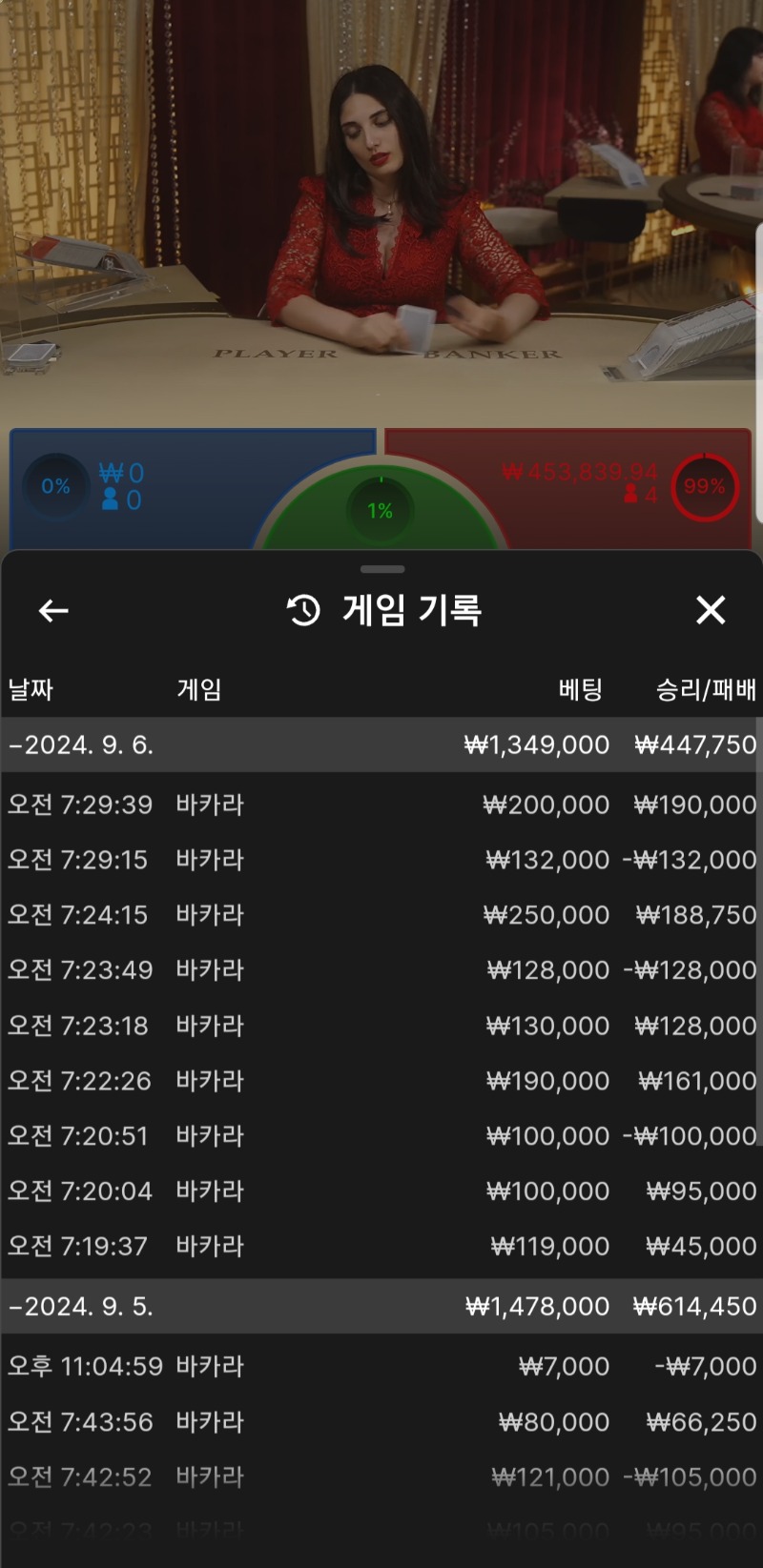Viewport: 763px width, 1568px height.
Task: Close the game history panel
Action: point(711,610)
